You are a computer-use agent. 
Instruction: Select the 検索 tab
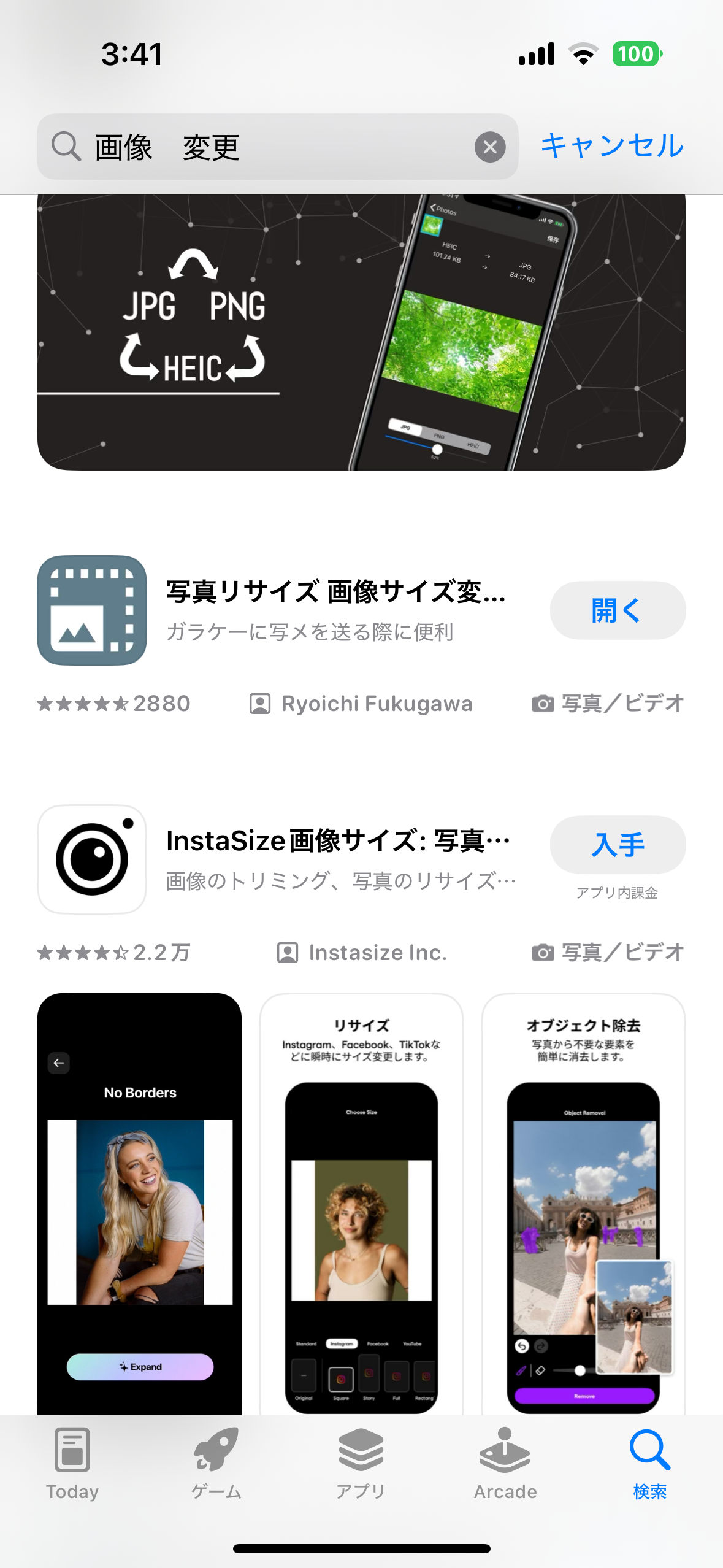coord(650,1463)
